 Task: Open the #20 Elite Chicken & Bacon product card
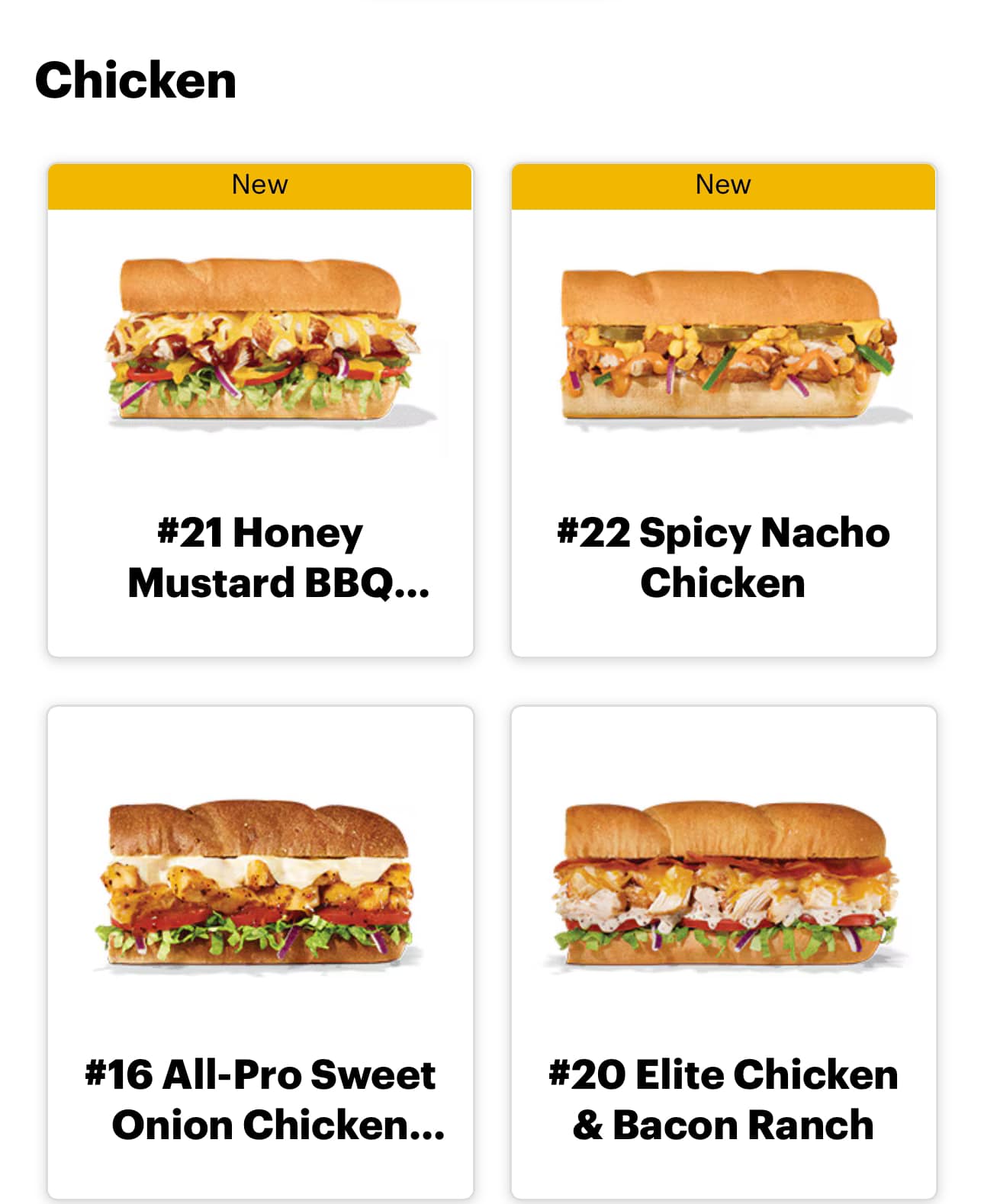point(725,953)
